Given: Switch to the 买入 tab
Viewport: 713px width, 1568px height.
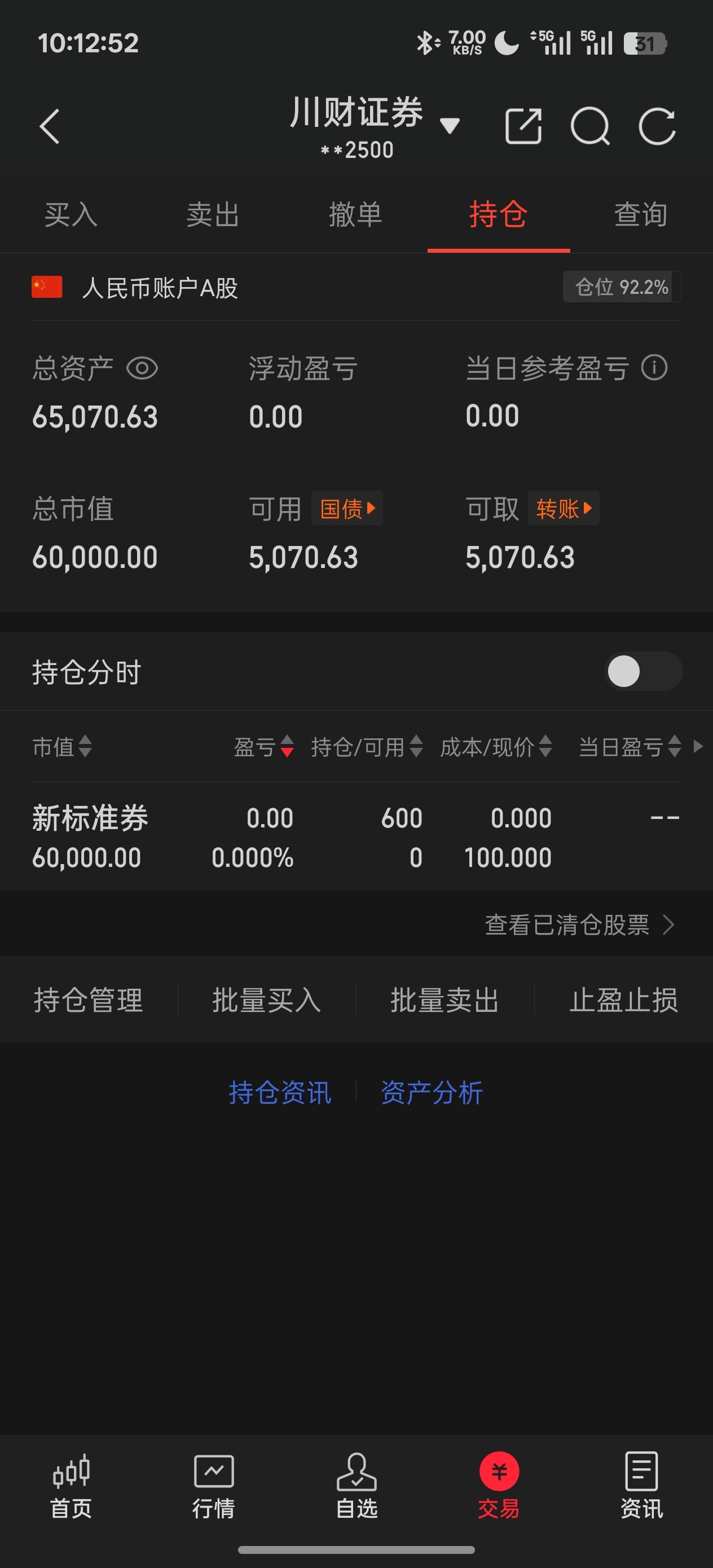Looking at the screenshot, I should coord(71,215).
